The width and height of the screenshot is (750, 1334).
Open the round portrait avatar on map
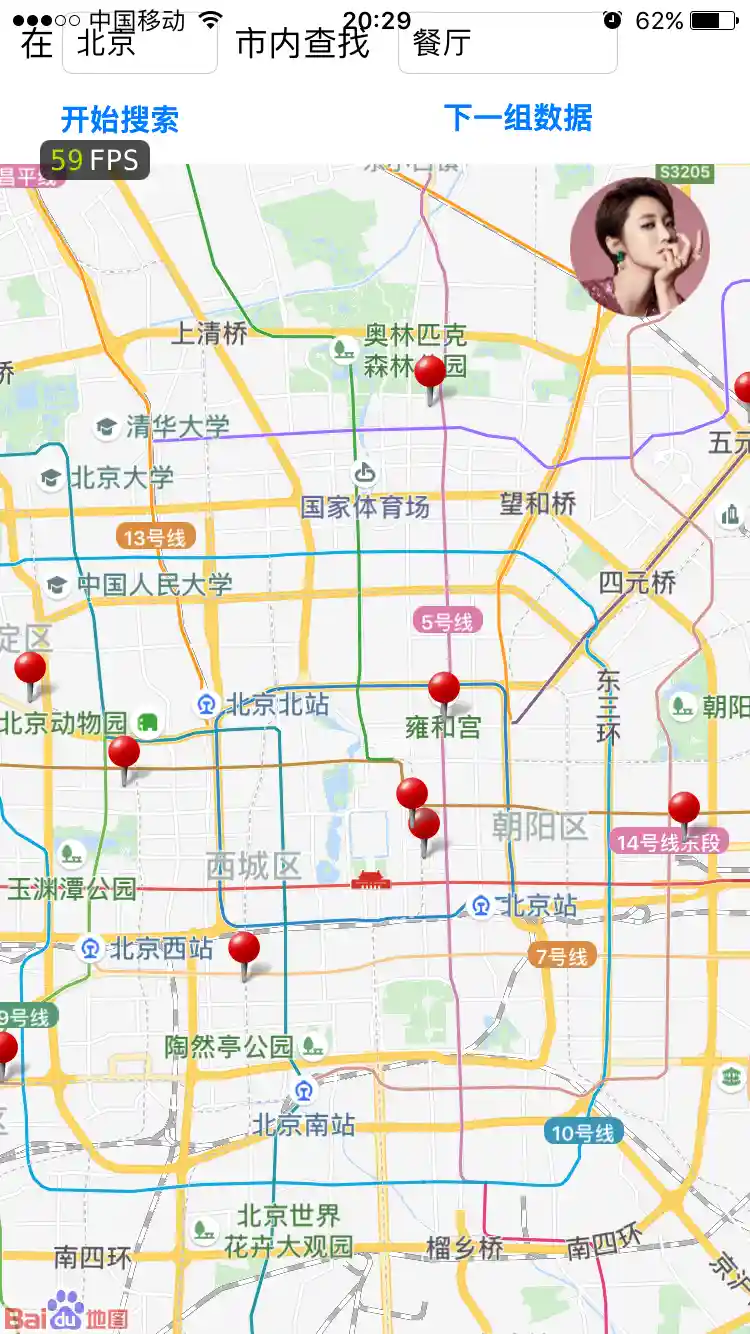(639, 247)
